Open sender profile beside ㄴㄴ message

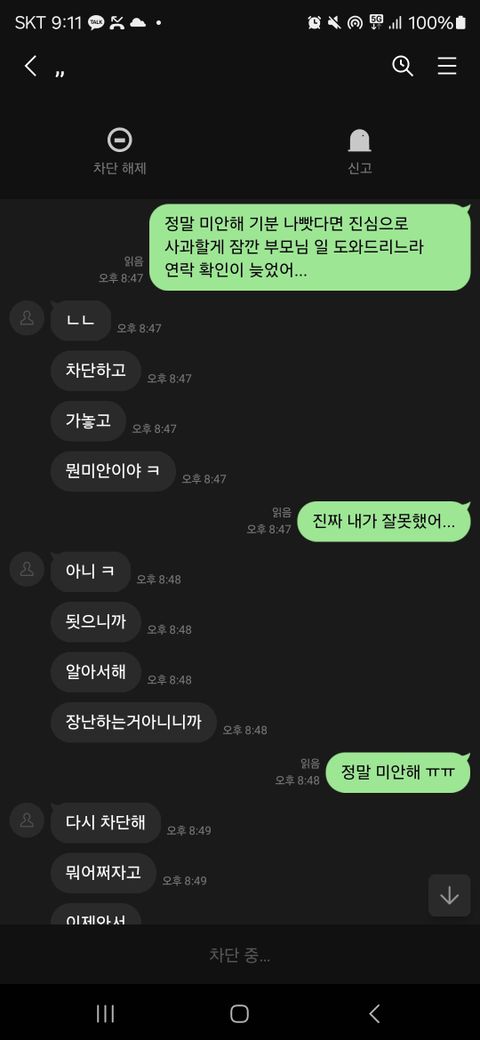(x=27, y=318)
